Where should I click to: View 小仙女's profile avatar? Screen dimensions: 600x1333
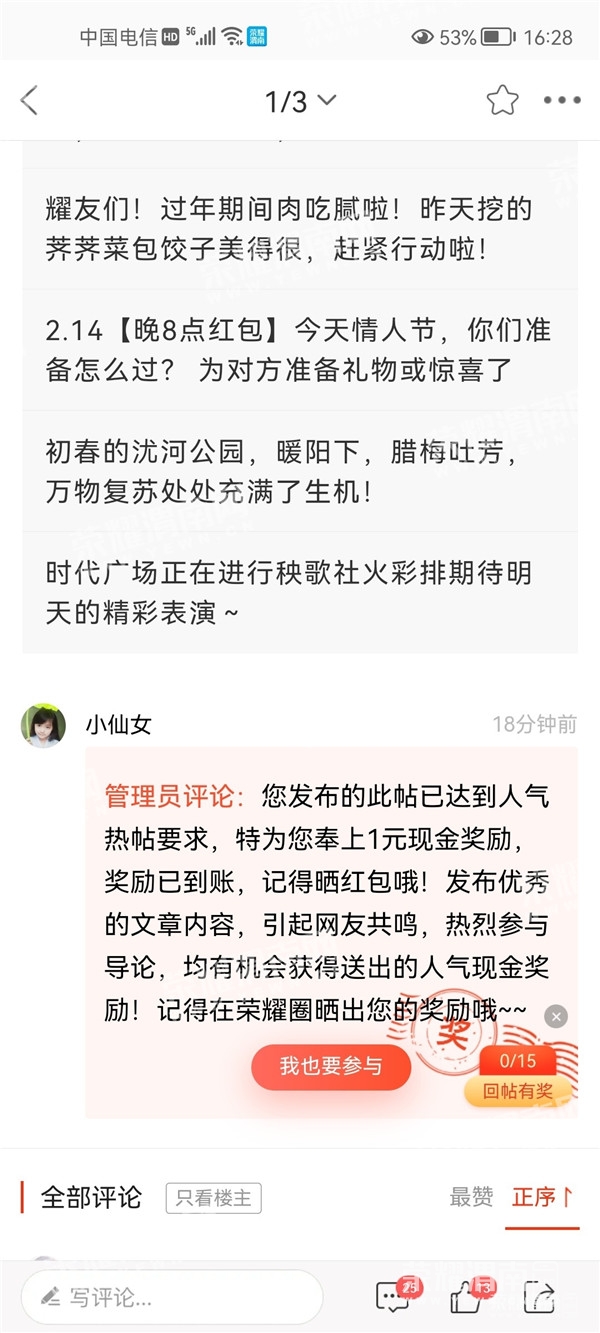[43, 725]
